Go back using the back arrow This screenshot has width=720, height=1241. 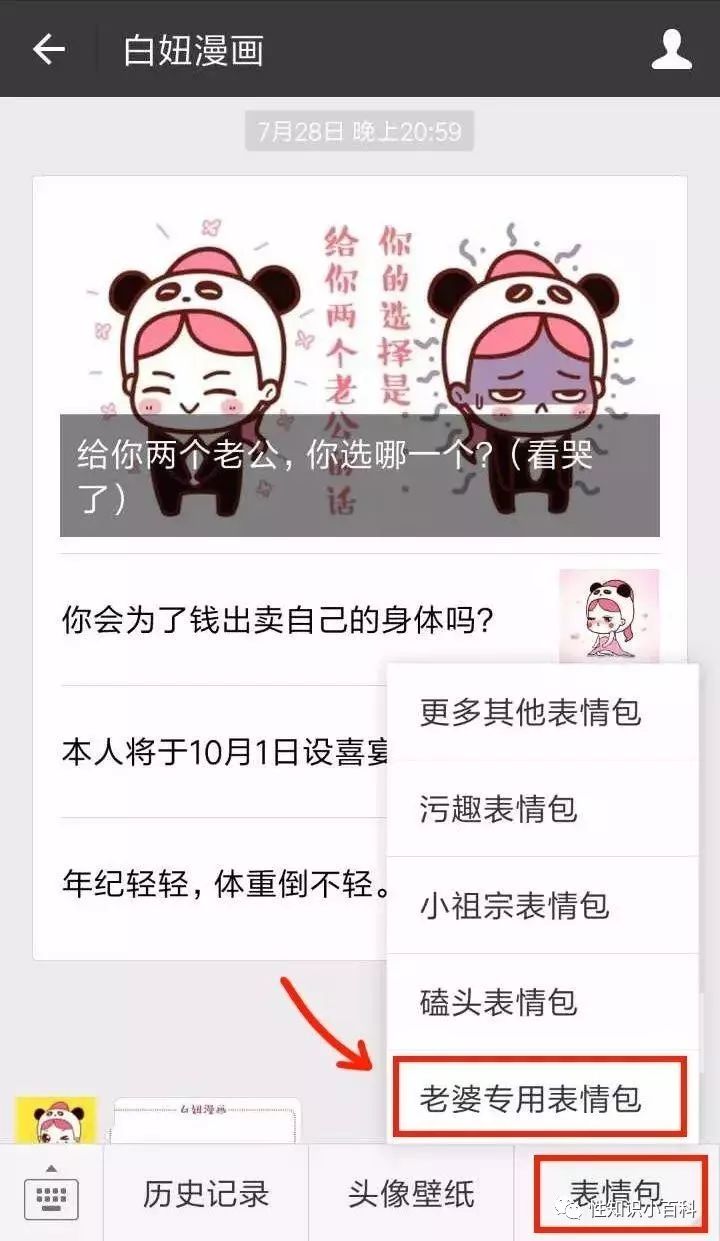click(x=48, y=49)
